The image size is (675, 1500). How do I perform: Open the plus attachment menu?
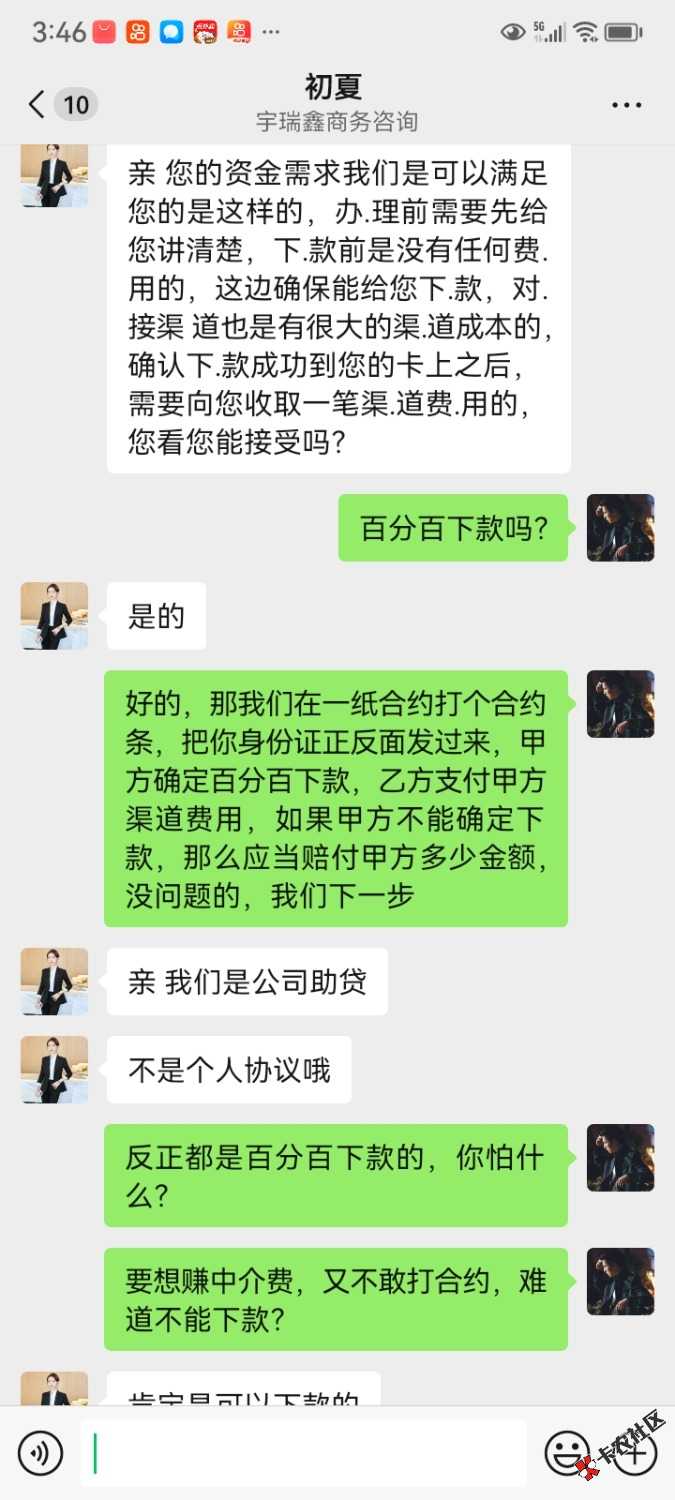(x=634, y=1453)
